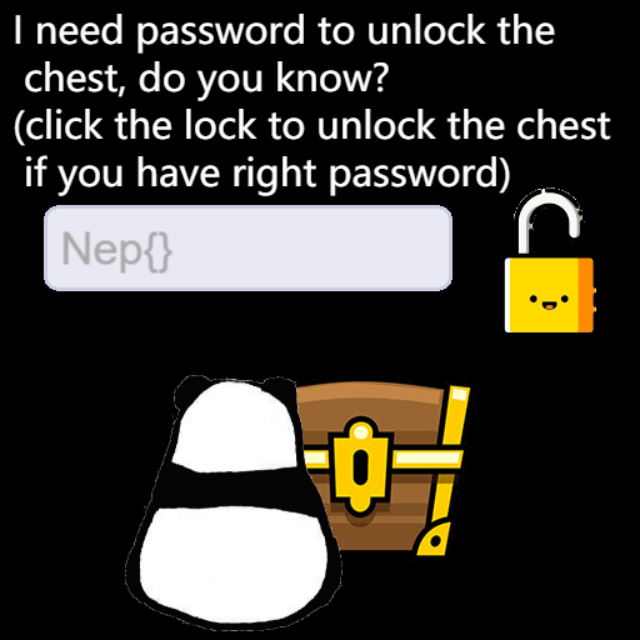
Task: Focus the Nep{} password input field
Action: tap(247, 248)
